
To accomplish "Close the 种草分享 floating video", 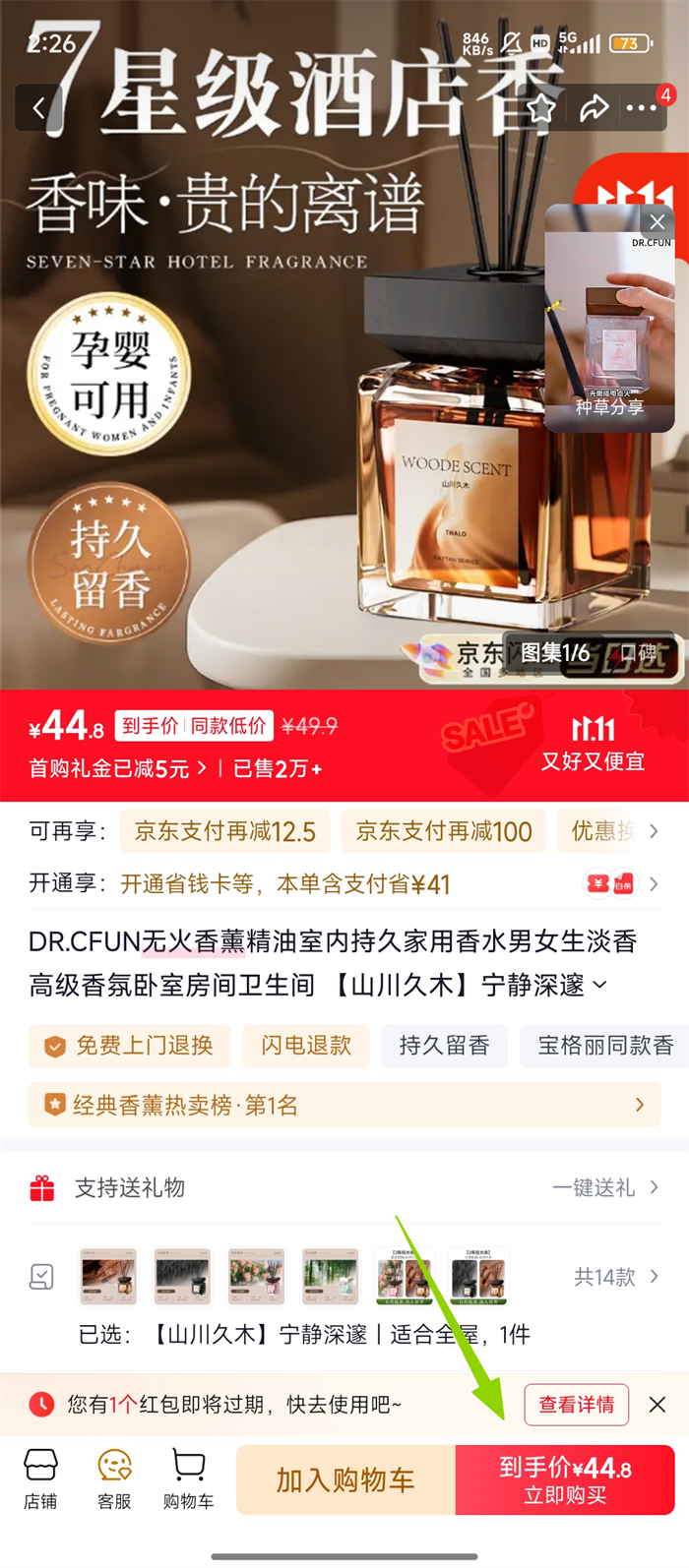I will tap(657, 222).
